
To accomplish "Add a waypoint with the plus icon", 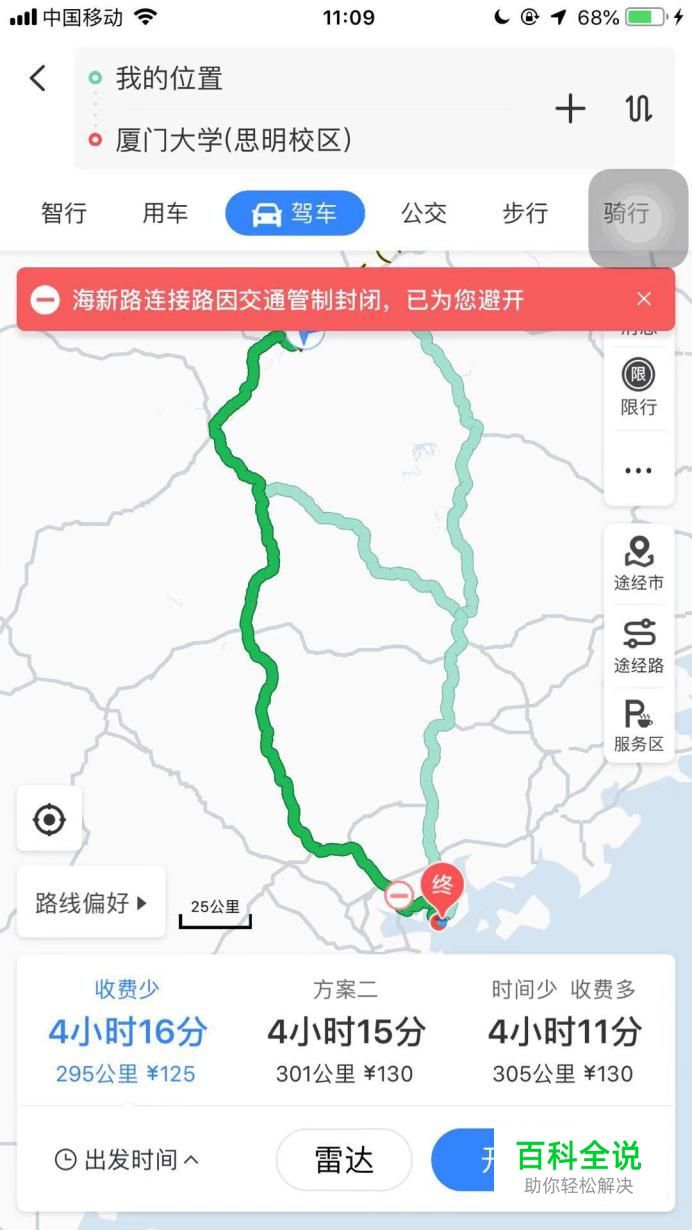I will (x=570, y=108).
